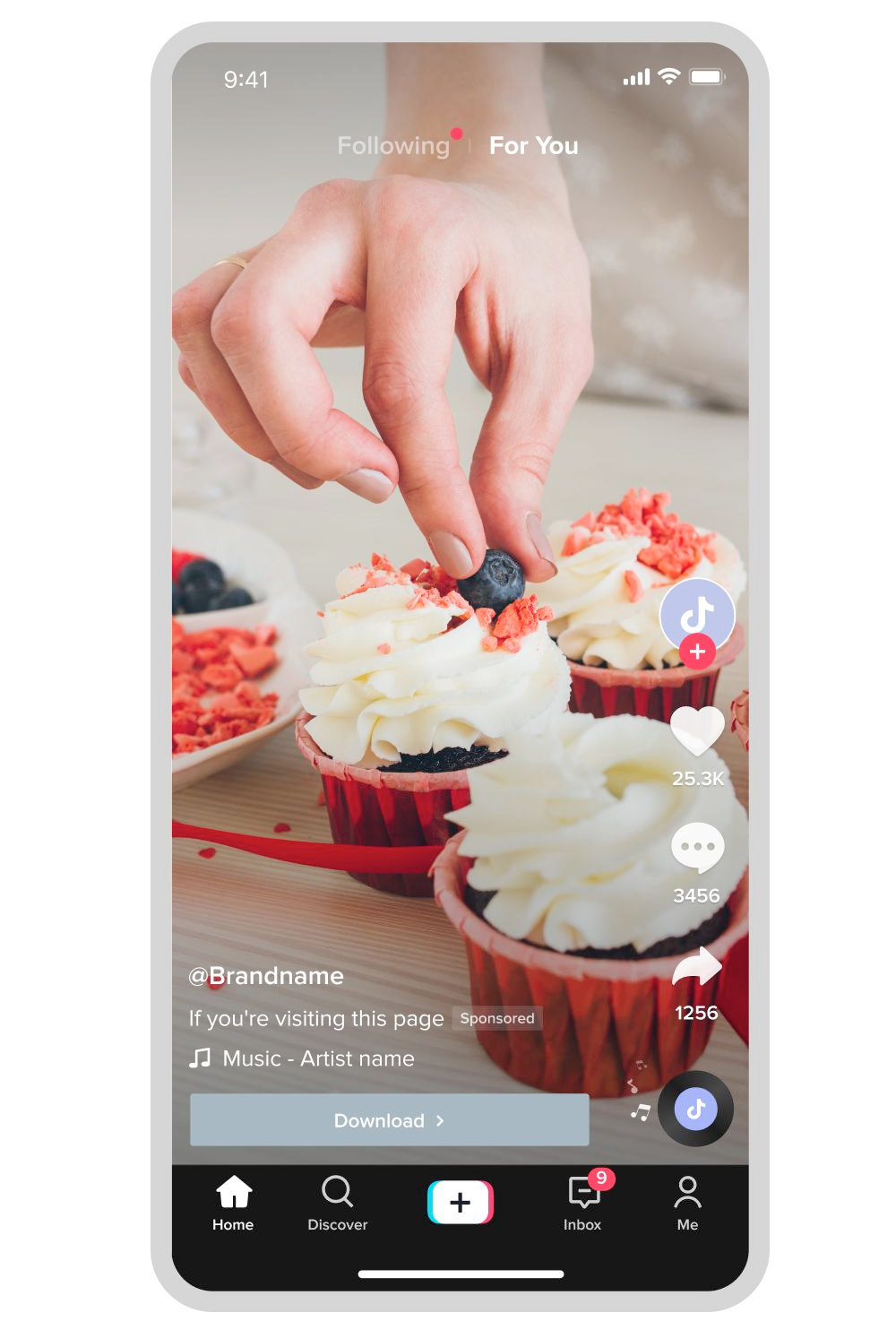Image resolution: width=896 pixels, height=1330 pixels.
Task: Switch to the For You feed
Action: (533, 146)
